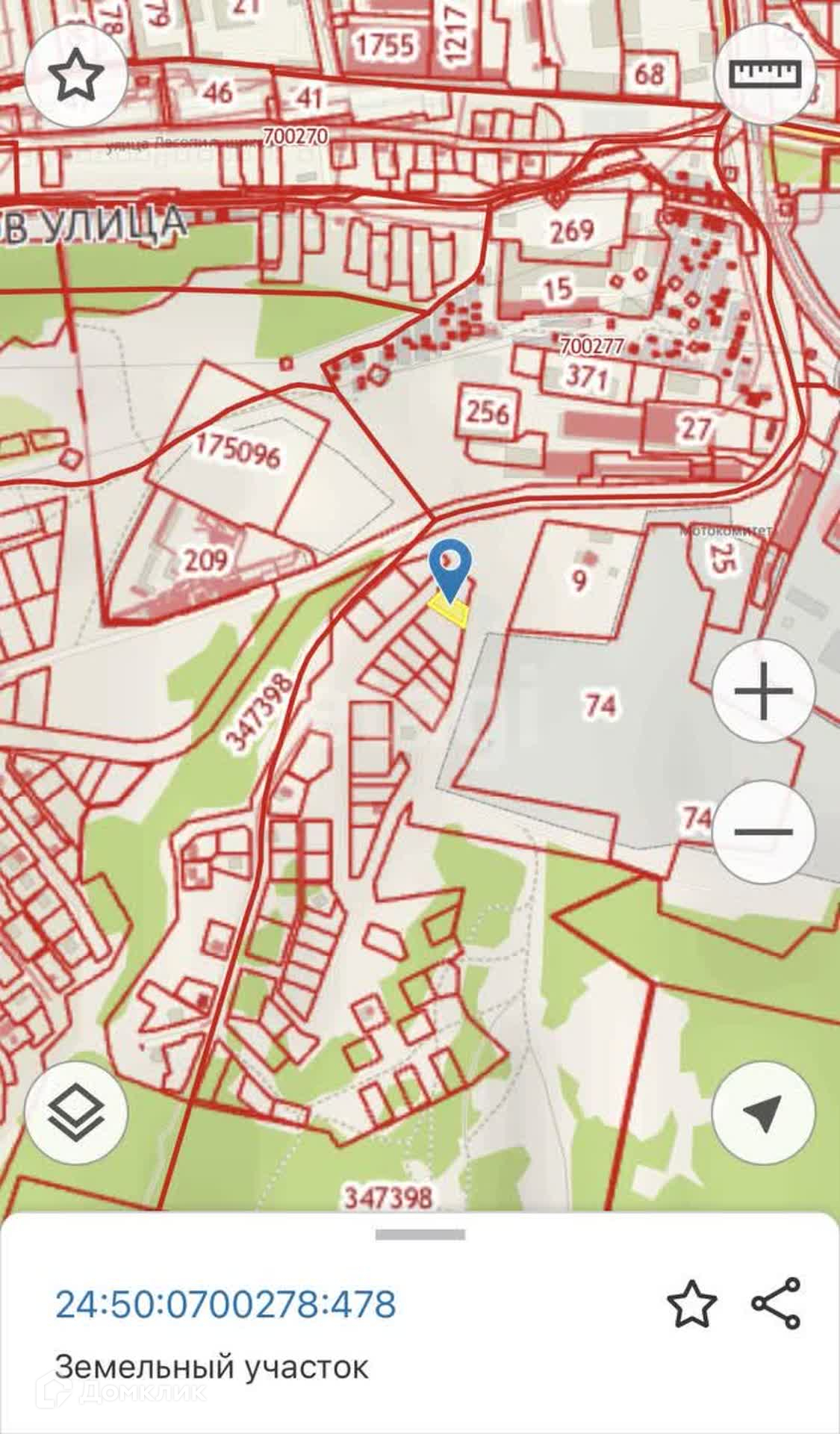
Task: Share the selected land parcel
Action: point(777,1303)
